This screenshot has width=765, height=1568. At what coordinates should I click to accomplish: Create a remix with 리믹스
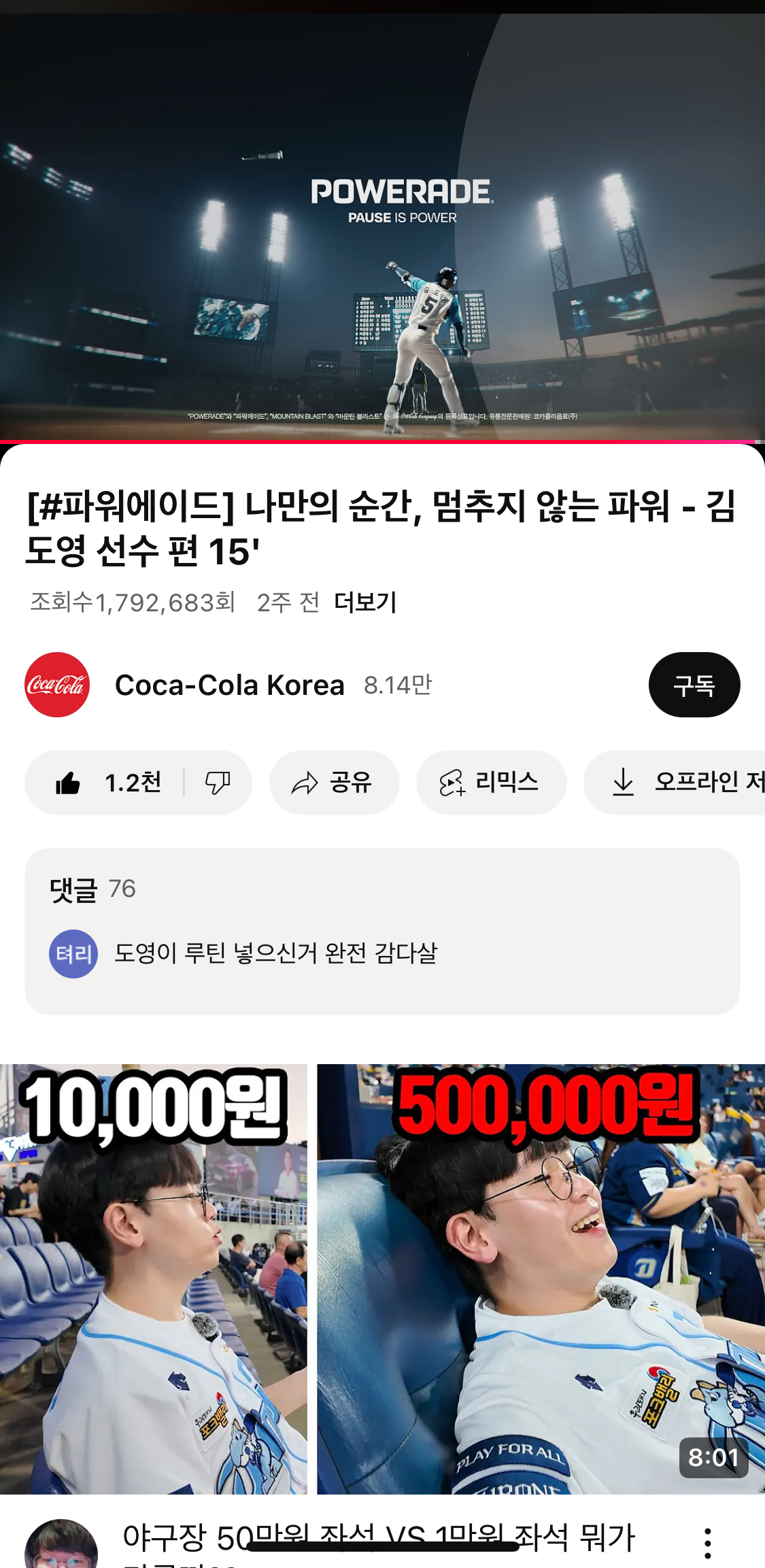pyautogui.click(x=491, y=783)
